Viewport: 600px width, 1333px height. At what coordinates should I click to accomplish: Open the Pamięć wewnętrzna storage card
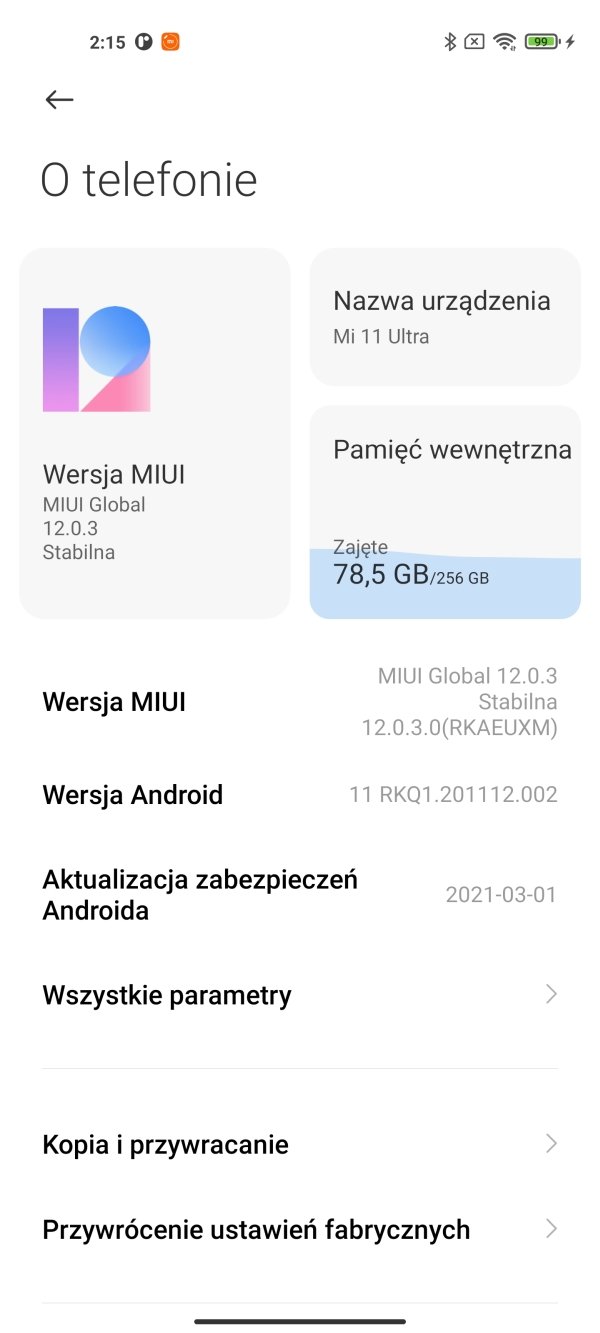click(x=445, y=512)
